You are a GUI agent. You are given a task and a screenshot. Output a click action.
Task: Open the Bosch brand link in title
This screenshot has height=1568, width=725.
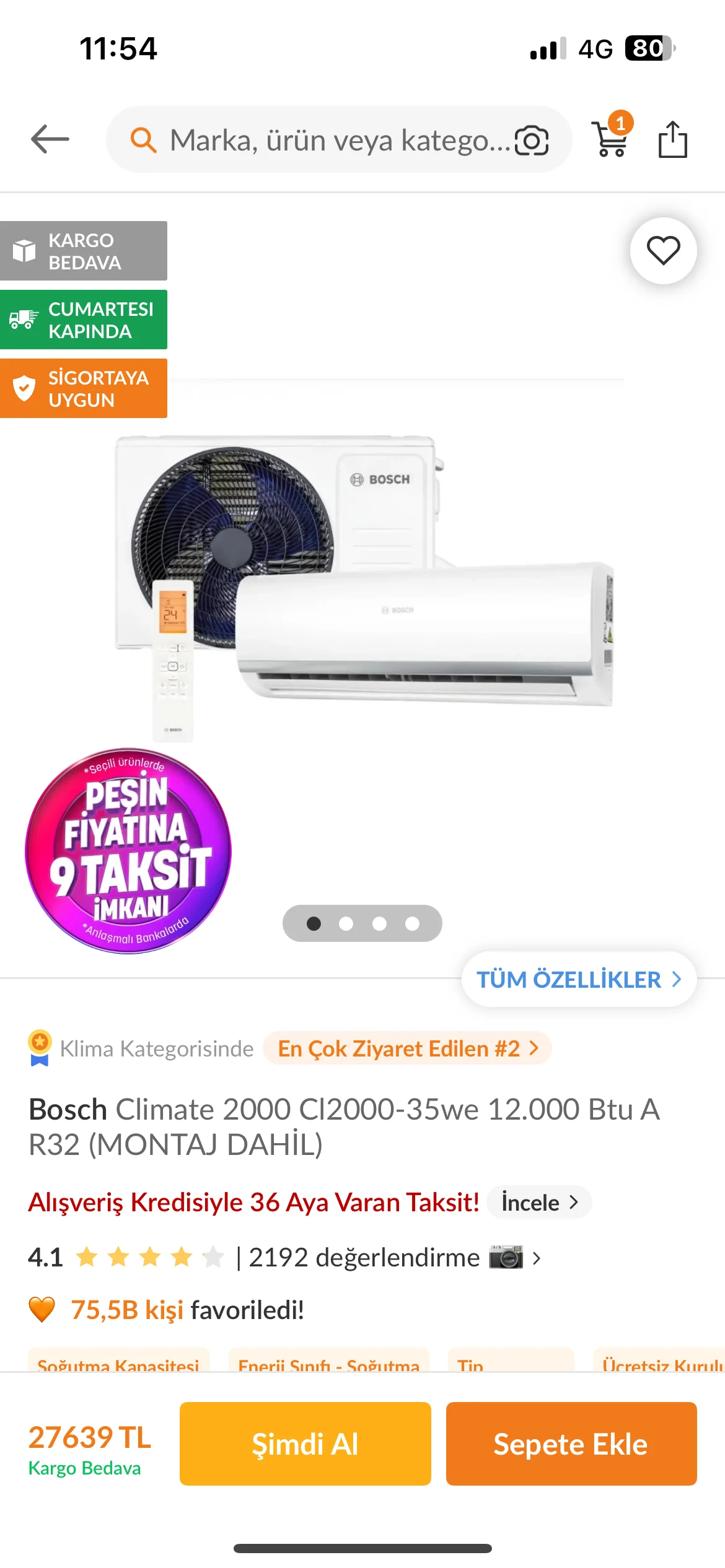pos(68,1109)
